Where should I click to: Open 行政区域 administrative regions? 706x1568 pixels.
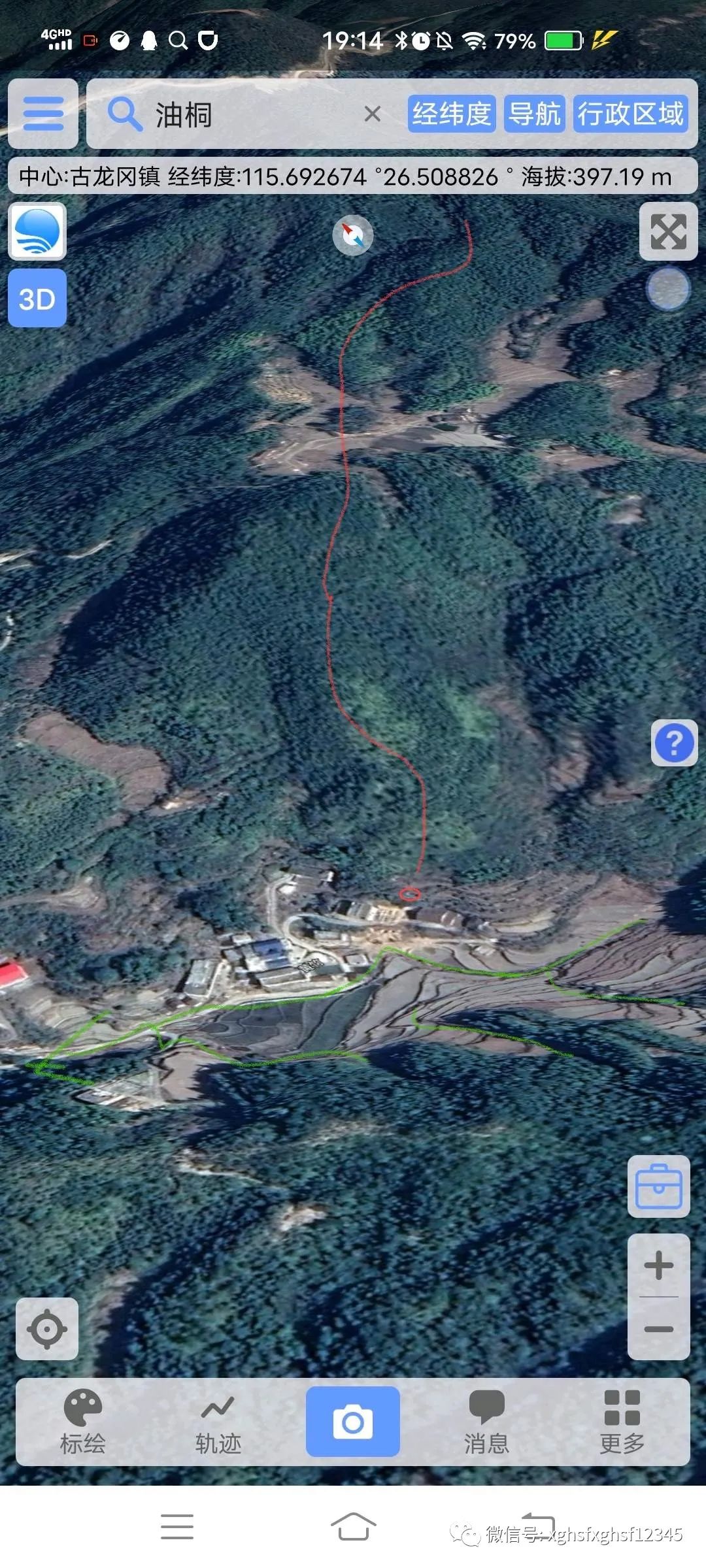pos(630,114)
